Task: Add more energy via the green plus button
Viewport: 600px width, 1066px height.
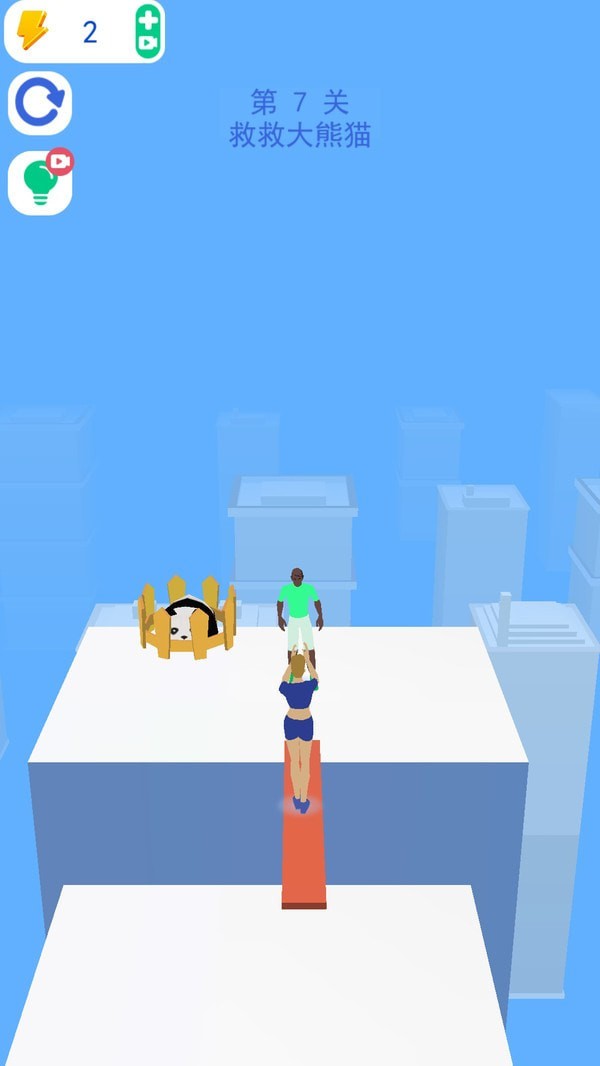Action: pos(148,30)
